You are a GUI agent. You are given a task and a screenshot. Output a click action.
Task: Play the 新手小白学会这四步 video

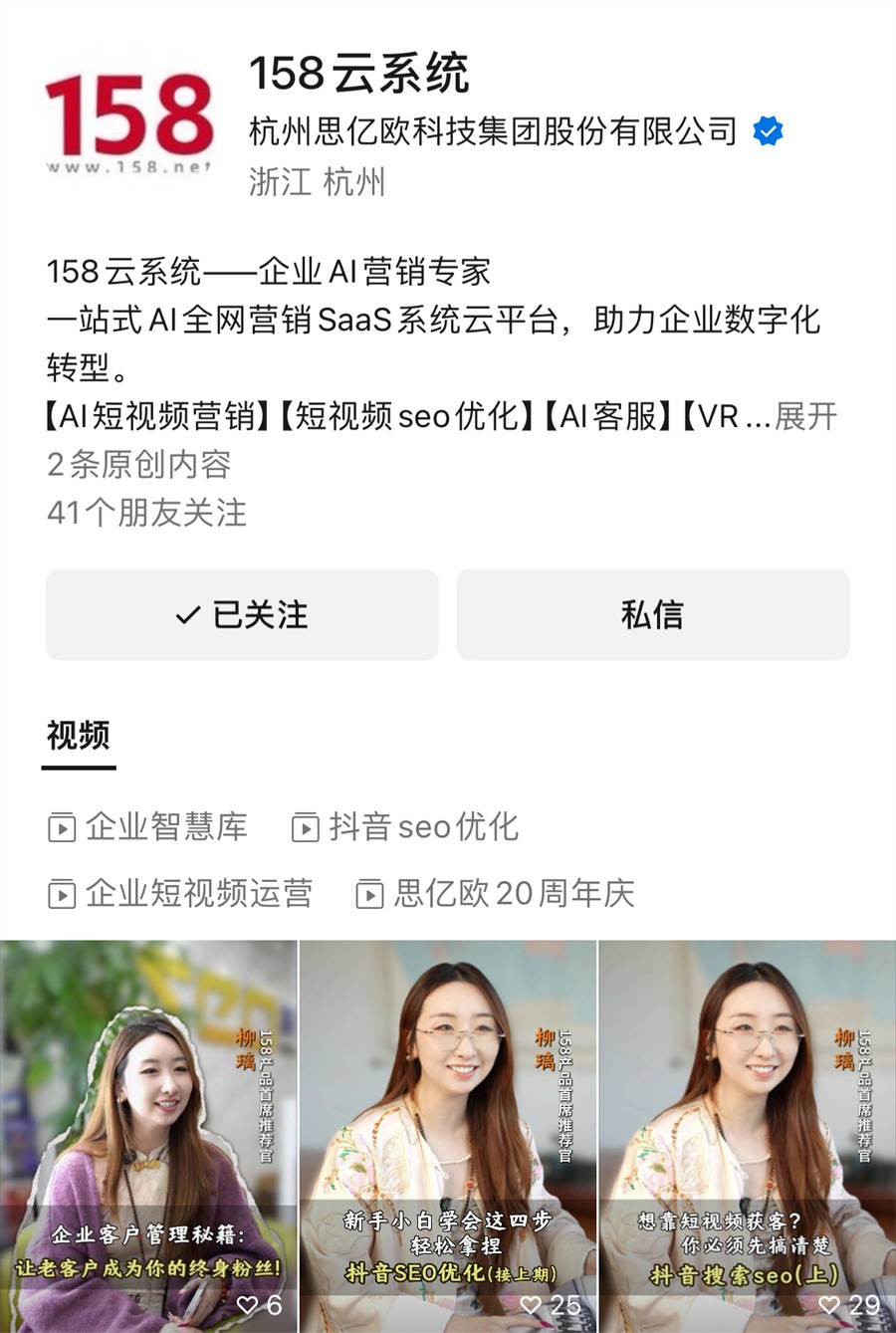click(448, 1135)
